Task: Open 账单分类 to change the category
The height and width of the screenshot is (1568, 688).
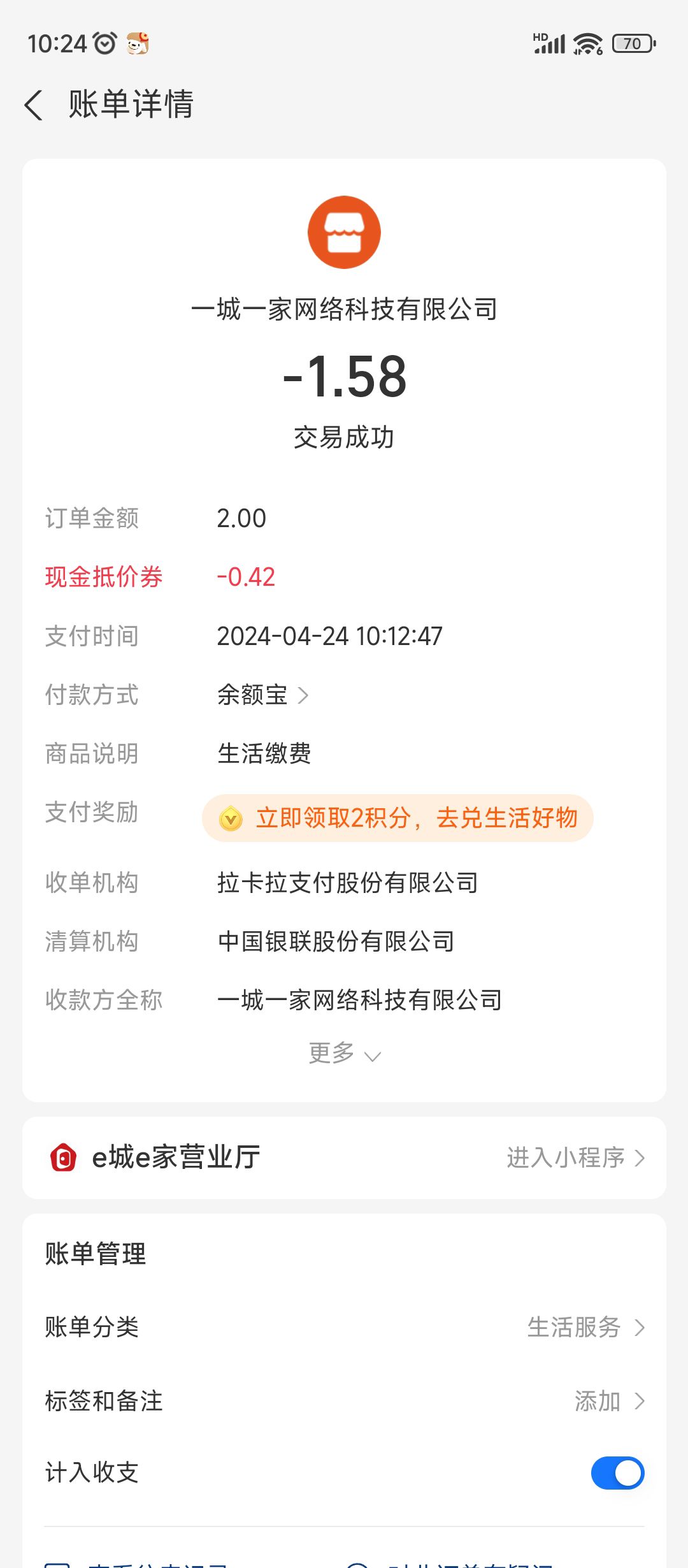Action: 344,1327
